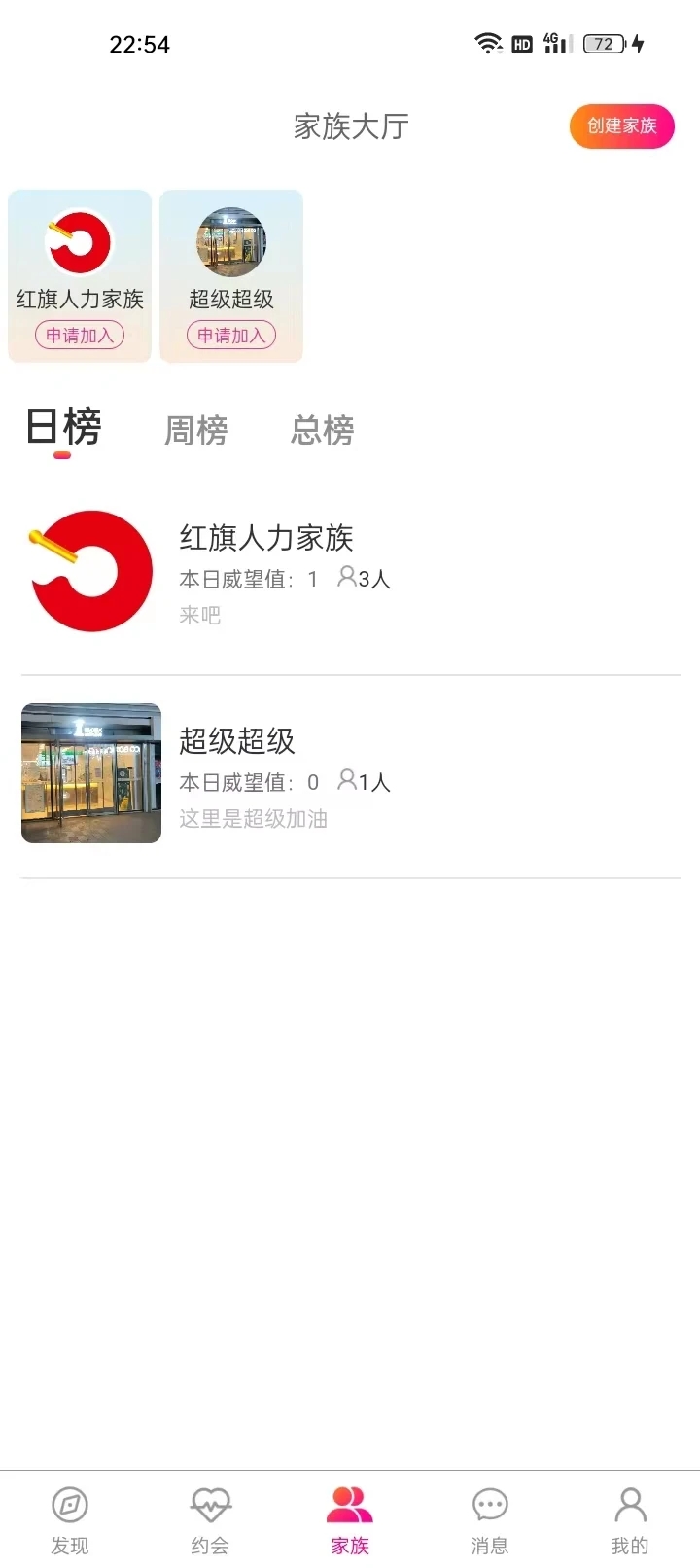Open the 消息 (Messages) chat bubble icon
This screenshot has height=1568, width=700.
pos(489,1506)
